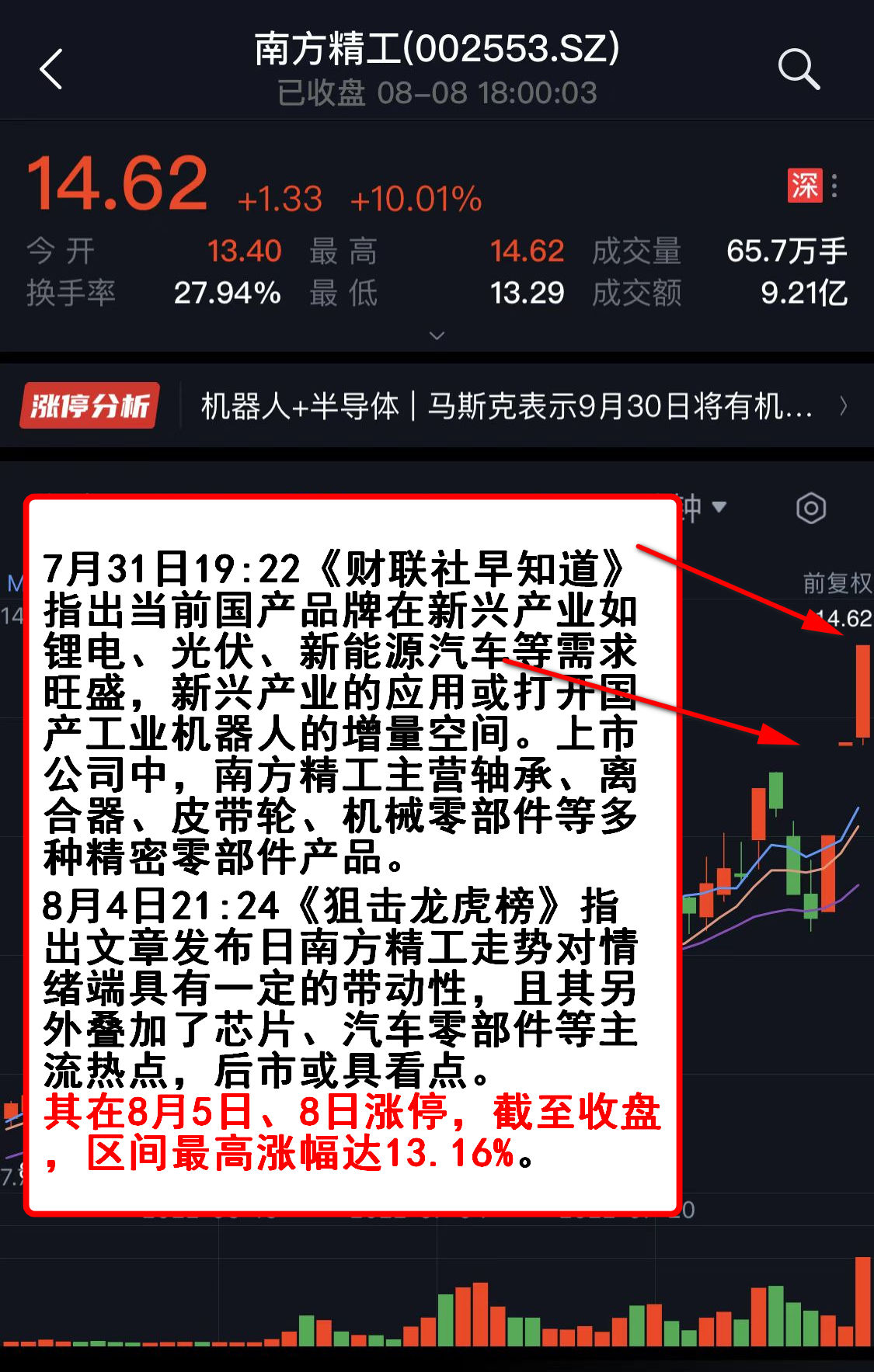Image resolution: width=874 pixels, height=1372 pixels.
Task: Open the chart period dropdown arrow
Action: tap(719, 507)
